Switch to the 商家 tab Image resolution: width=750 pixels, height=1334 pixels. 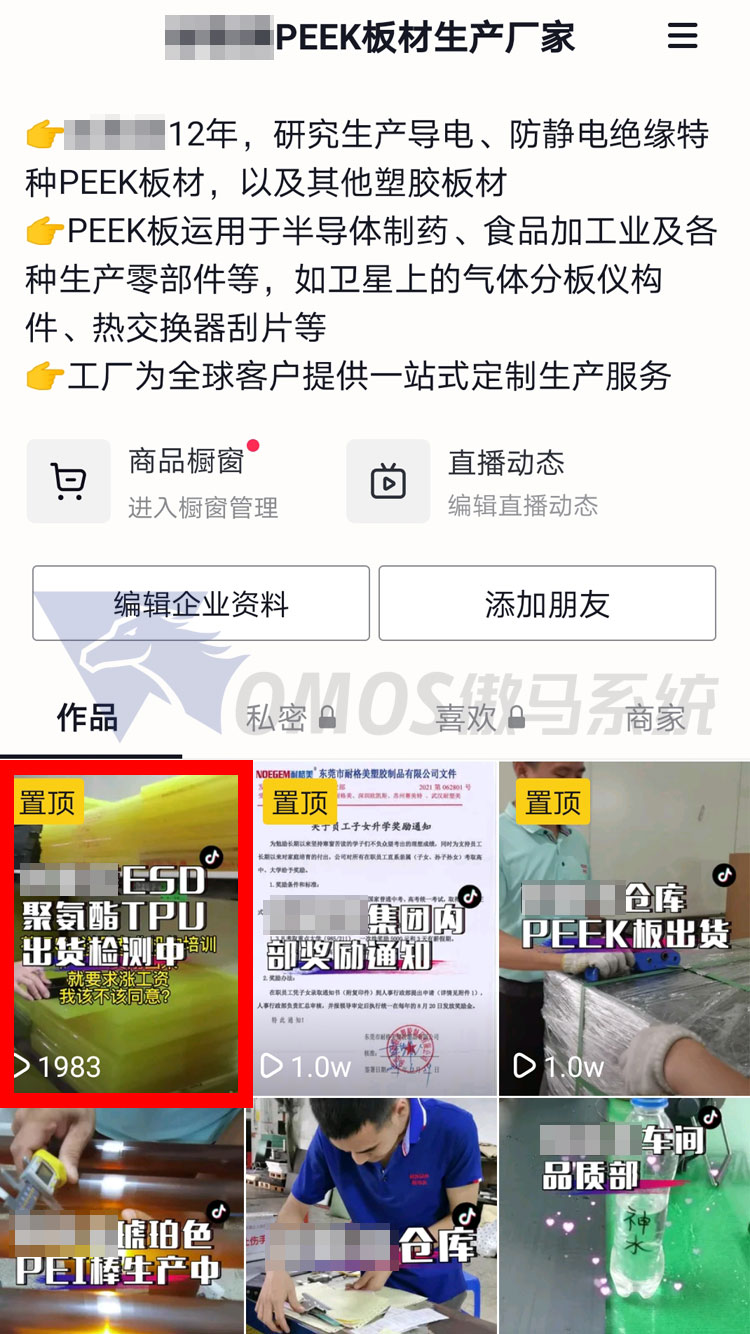click(x=655, y=718)
